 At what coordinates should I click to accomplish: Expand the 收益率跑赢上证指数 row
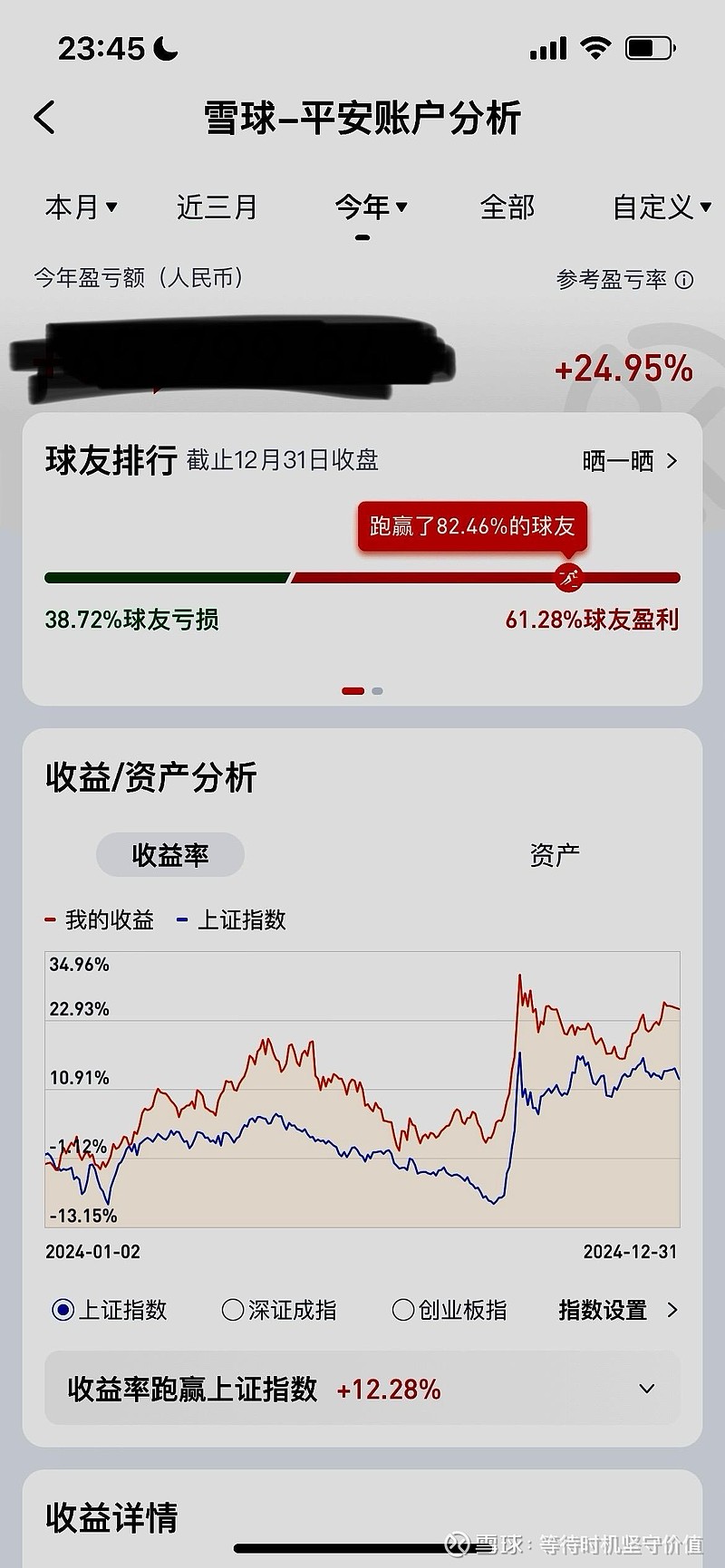[x=647, y=1389]
